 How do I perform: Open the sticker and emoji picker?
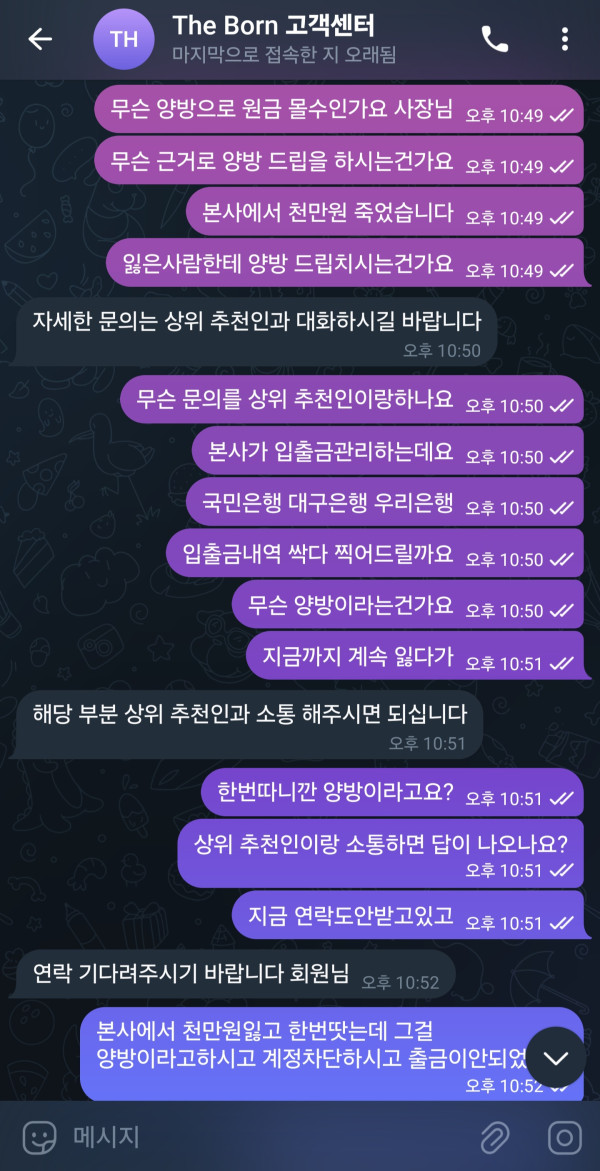click(x=39, y=1137)
